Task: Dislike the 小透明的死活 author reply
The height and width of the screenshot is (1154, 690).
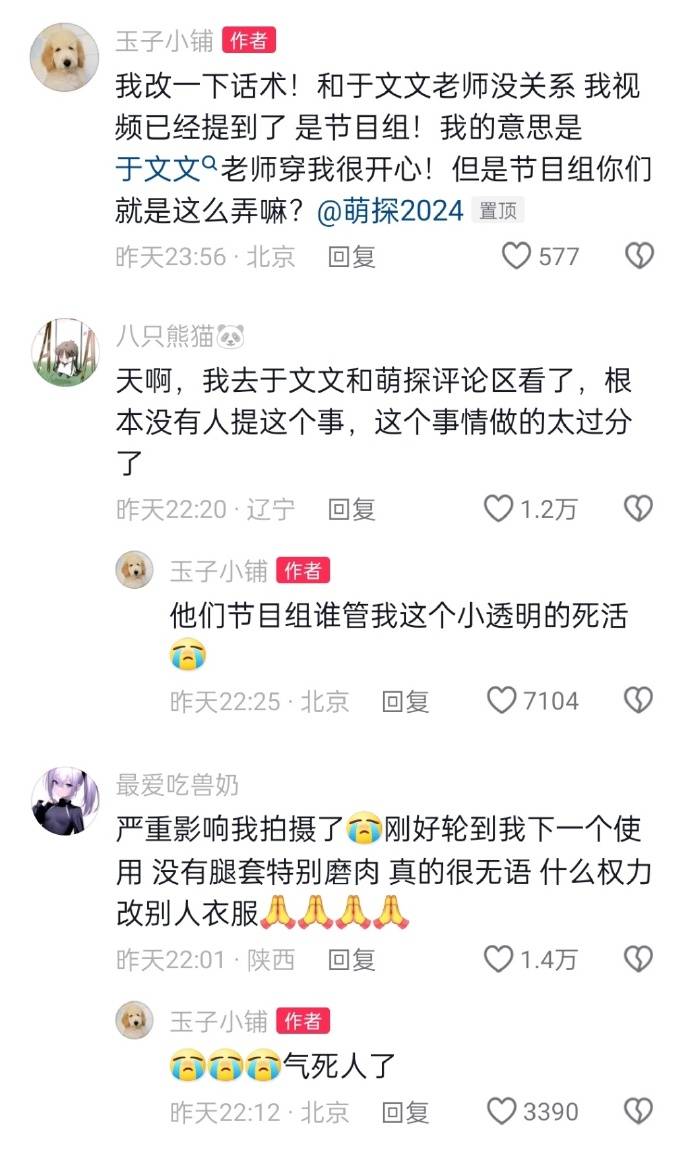Action: click(638, 700)
